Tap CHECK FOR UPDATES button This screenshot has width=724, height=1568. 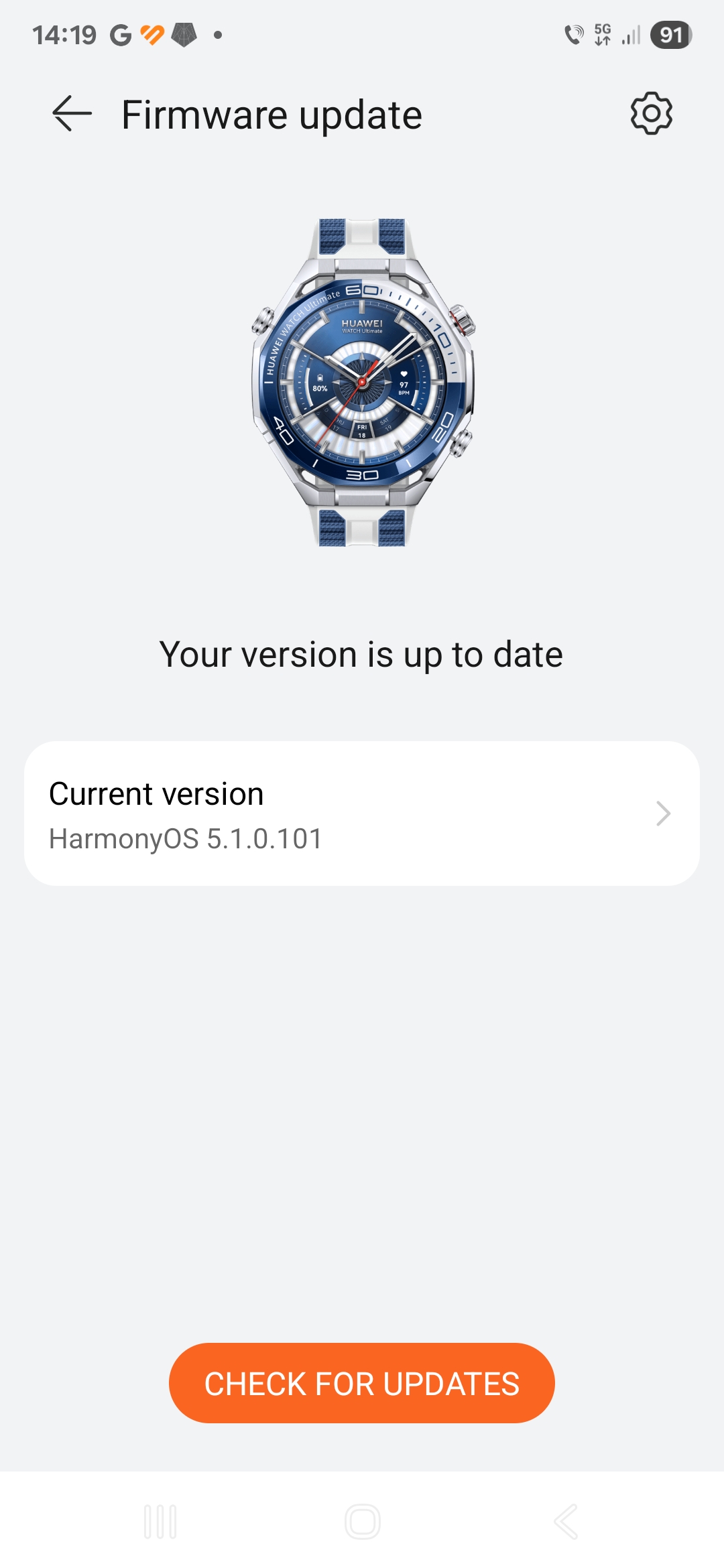click(x=362, y=1383)
